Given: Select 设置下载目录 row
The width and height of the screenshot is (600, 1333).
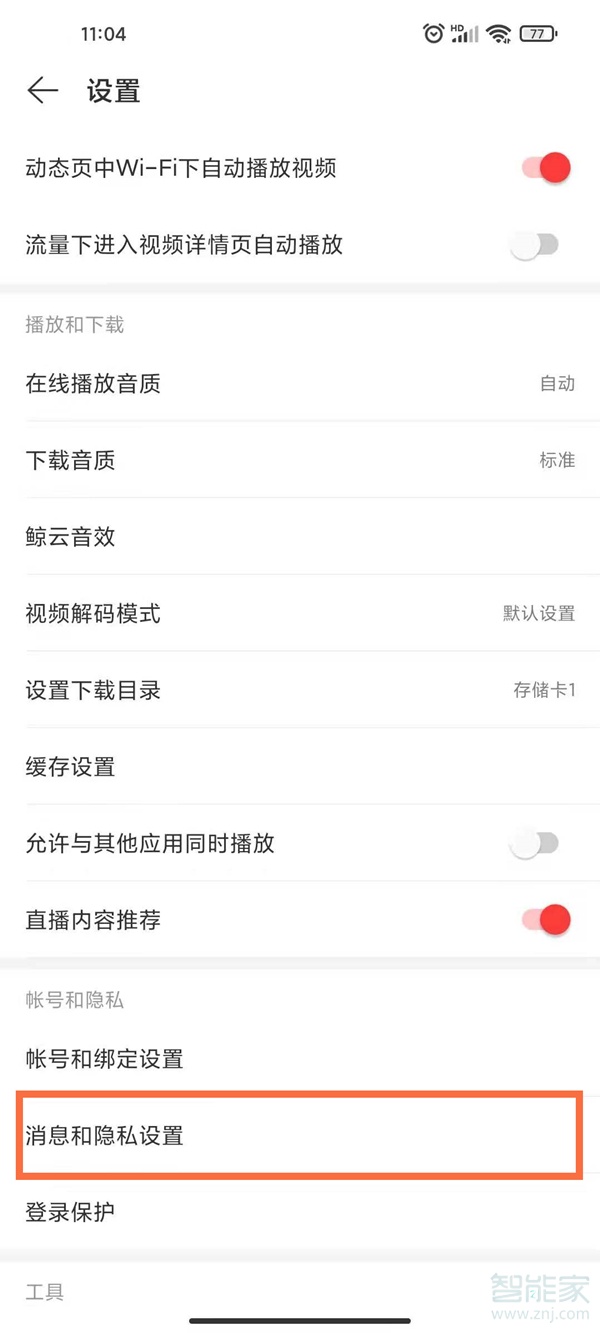Looking at the screenshot, I should (x=300, y=691).
